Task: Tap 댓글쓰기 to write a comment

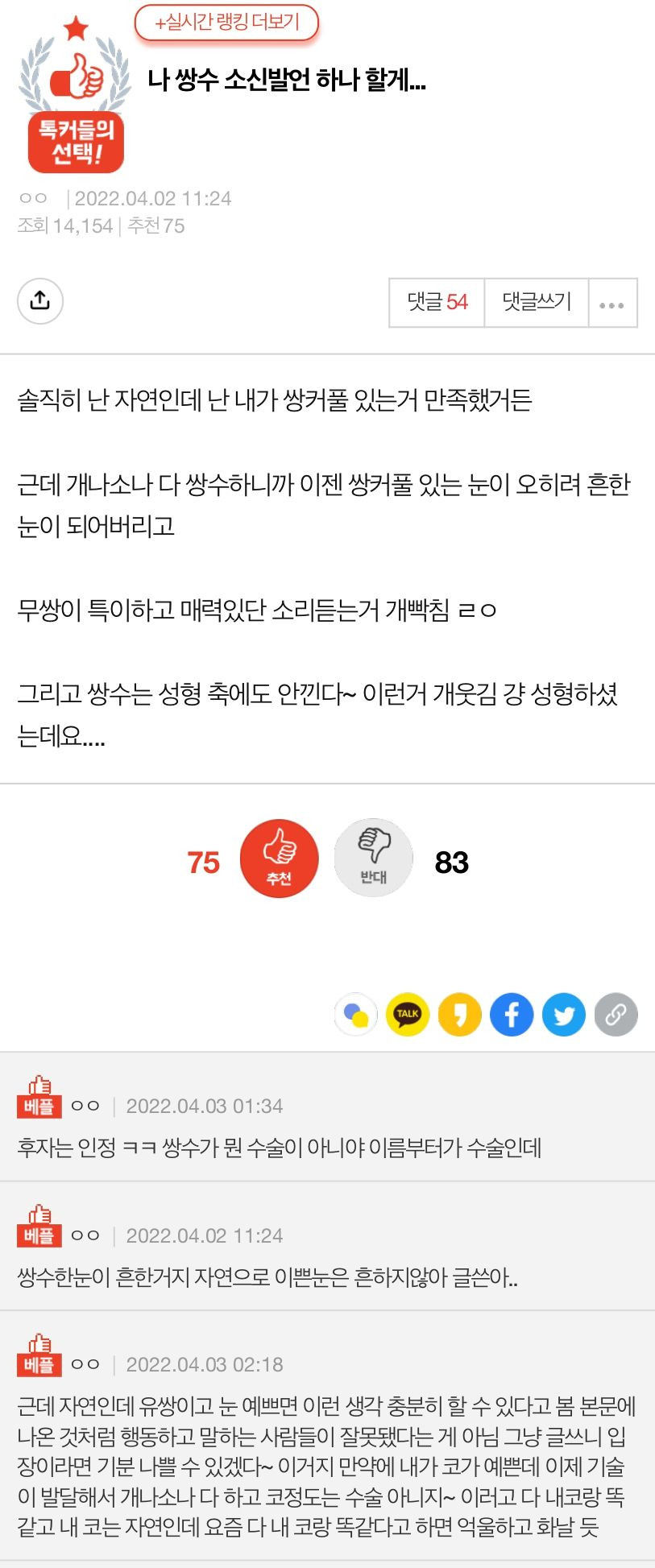Action: pyautogui.click(x=537, y=302)
